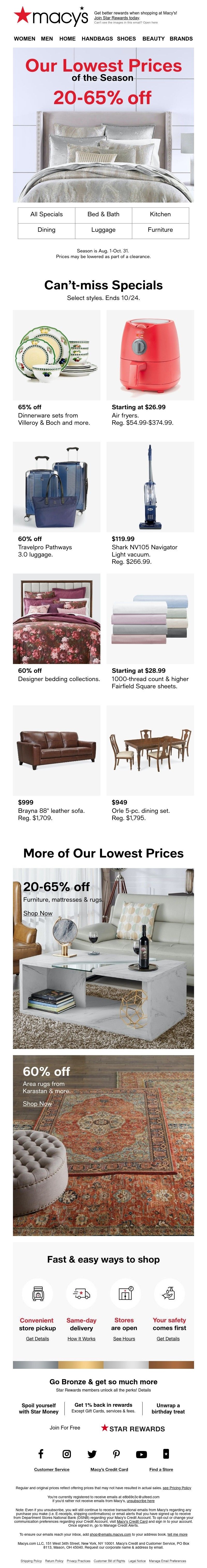View the Shark NV105 Navigator vacuum
Image resolution: width=207 pixels, height=1568 pixels.
coord(150,487)
